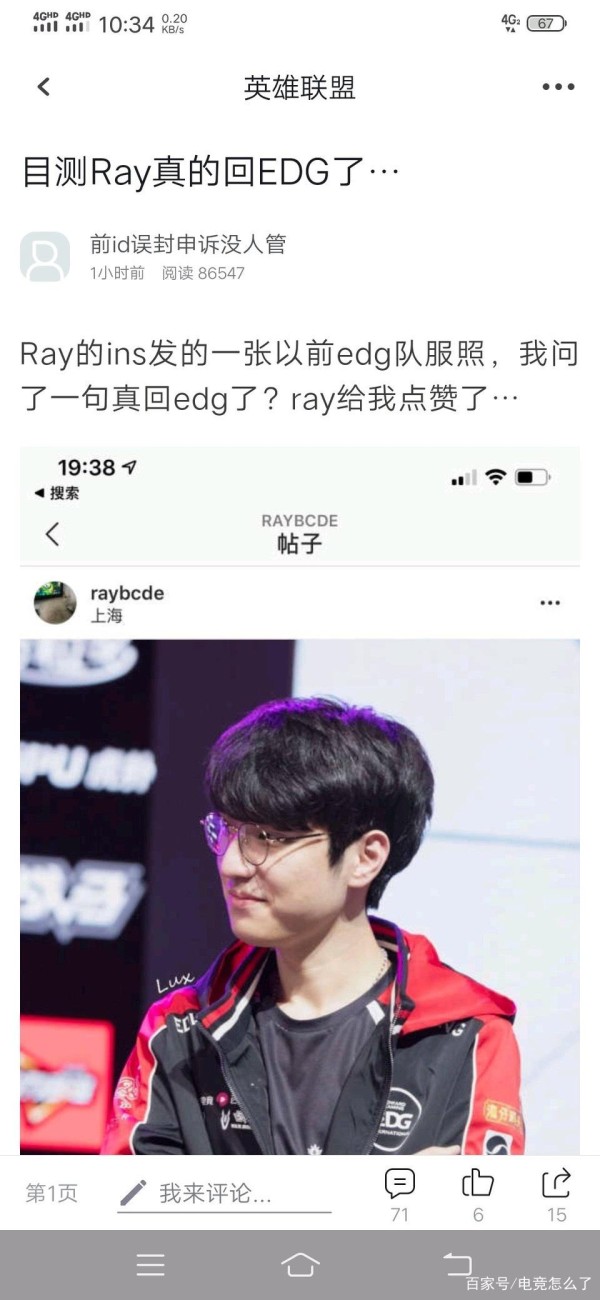View the 71 comments

[400, 1194]
